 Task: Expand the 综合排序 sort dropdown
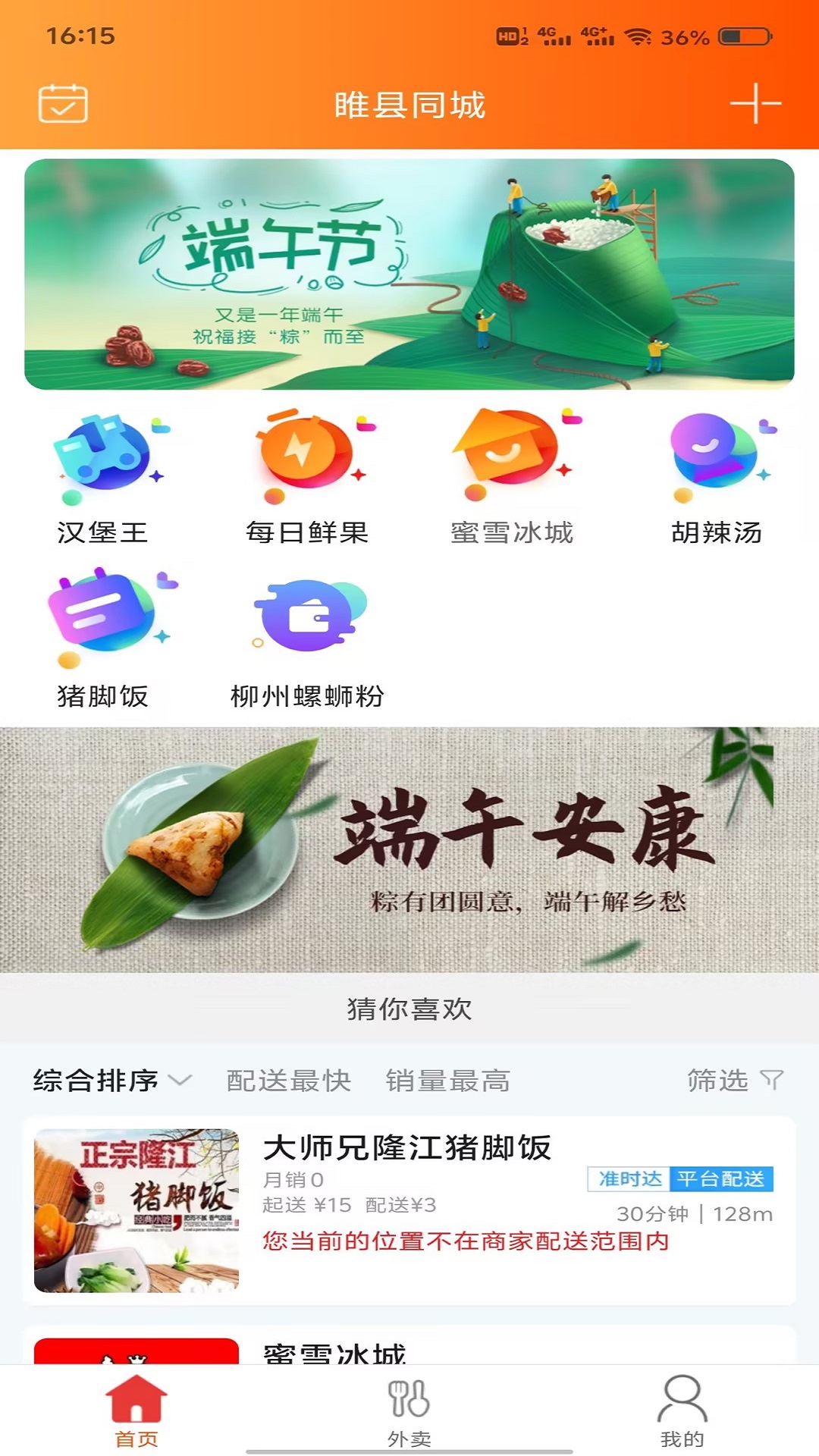click(x=112, y=1080)
